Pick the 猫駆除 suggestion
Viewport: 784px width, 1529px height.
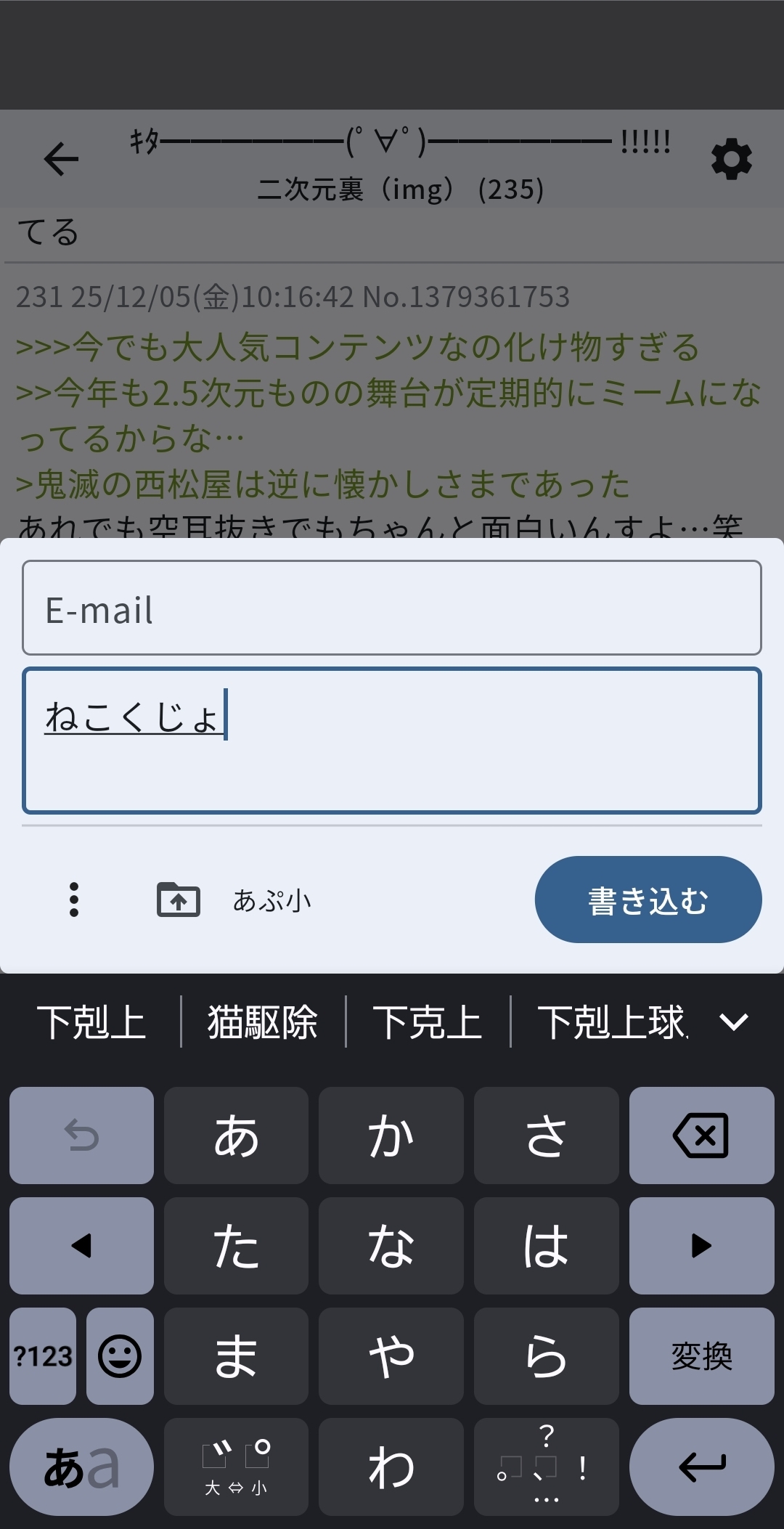tap(263, 1022)
